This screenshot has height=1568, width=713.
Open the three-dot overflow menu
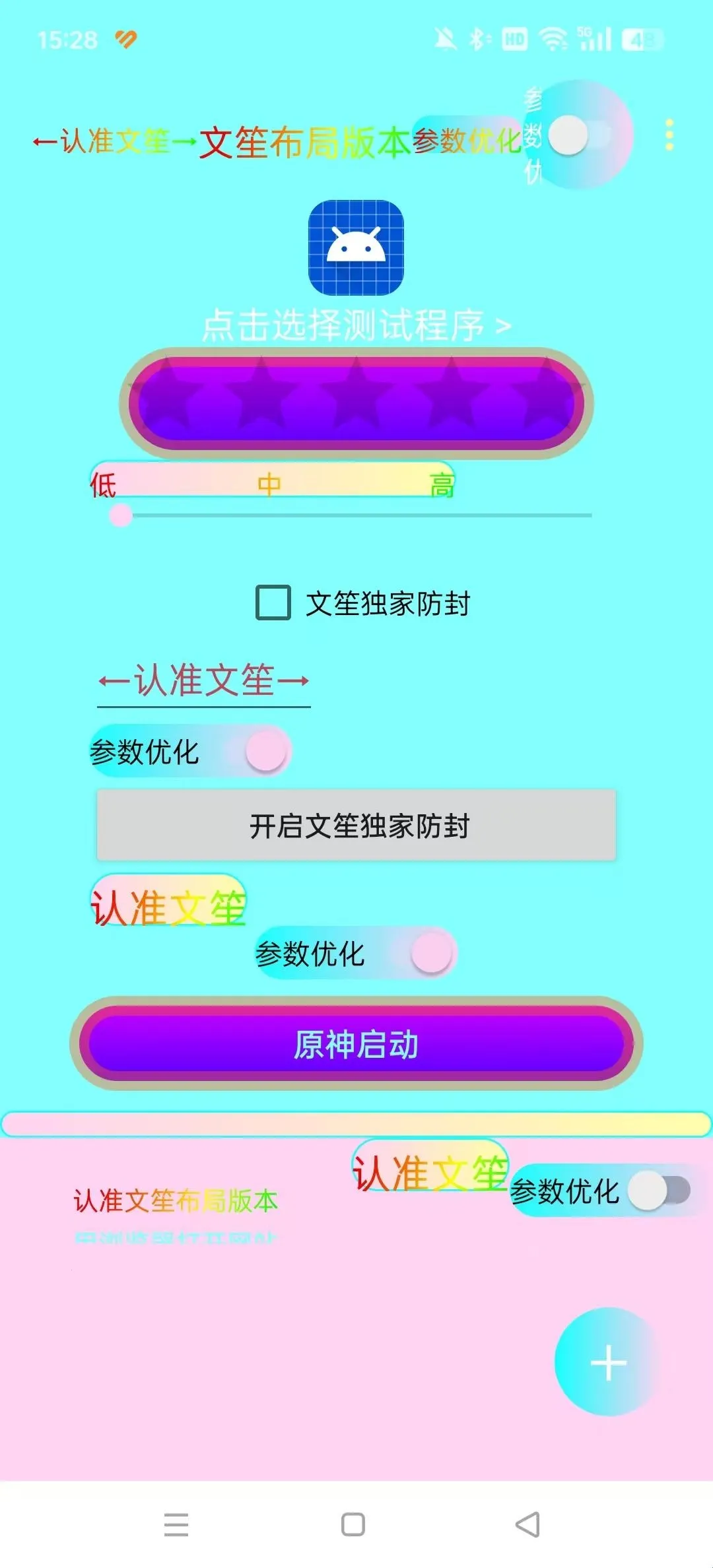coord(669,135)
